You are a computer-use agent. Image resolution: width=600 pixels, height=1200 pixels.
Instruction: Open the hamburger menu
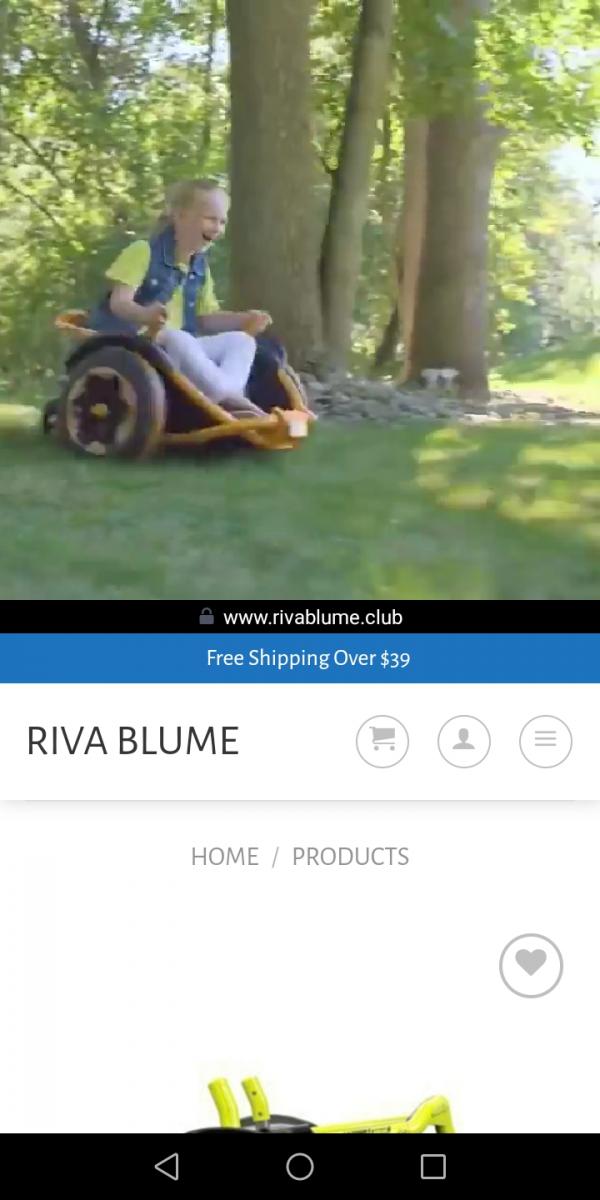pos(545,741)
